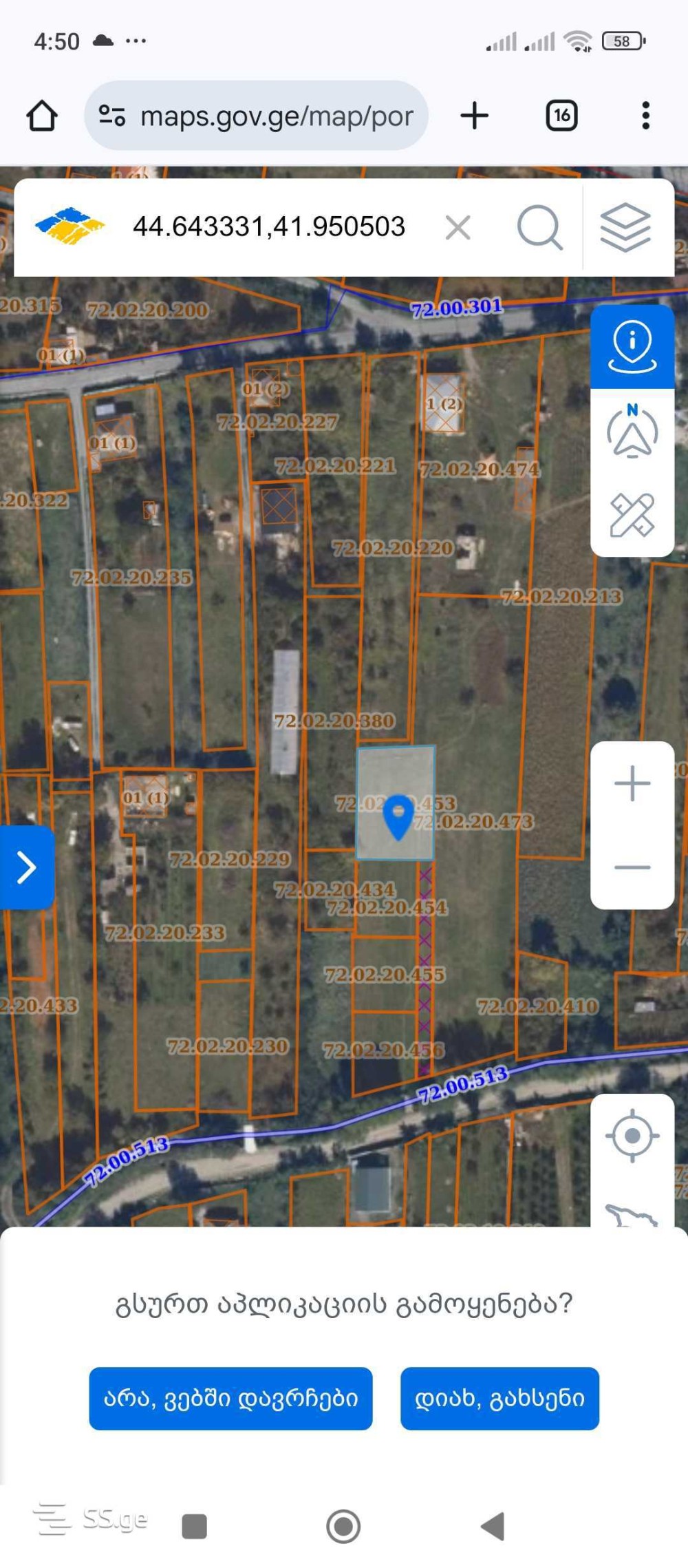
Task: Select the blue location pin on map
Action: pyautogui.click(x=398, y=816)
